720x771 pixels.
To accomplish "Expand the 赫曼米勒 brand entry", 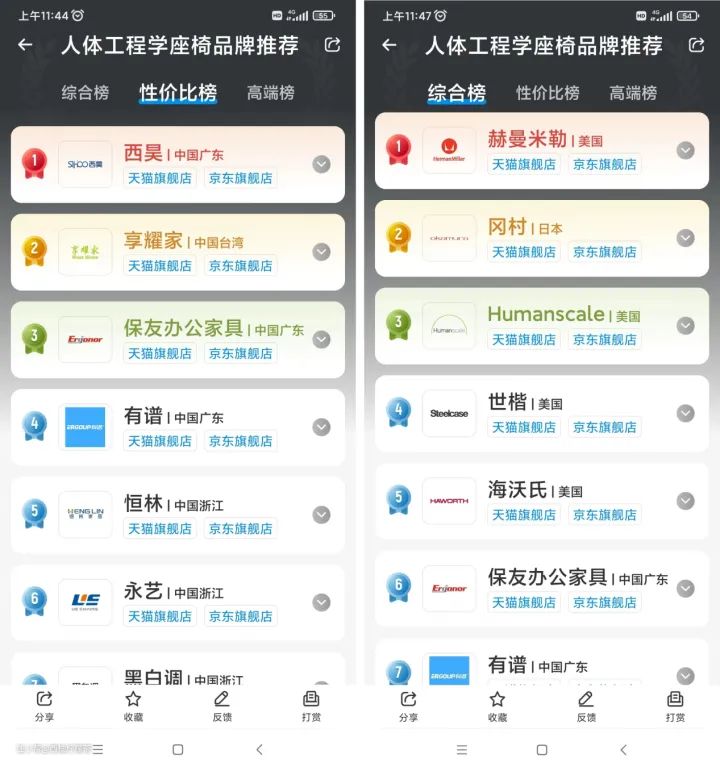I will point(685,150).
